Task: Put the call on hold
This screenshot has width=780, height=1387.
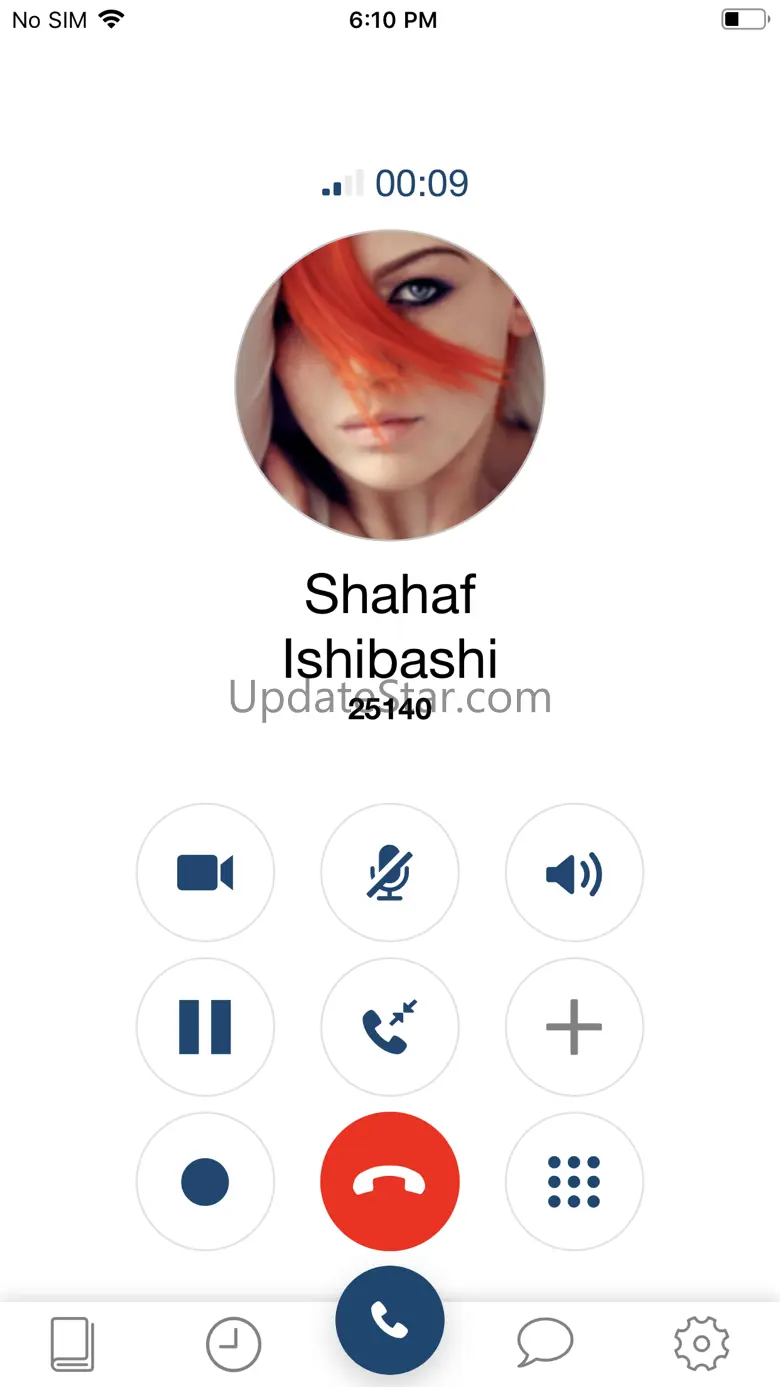Action: (x=205, y=1027)
